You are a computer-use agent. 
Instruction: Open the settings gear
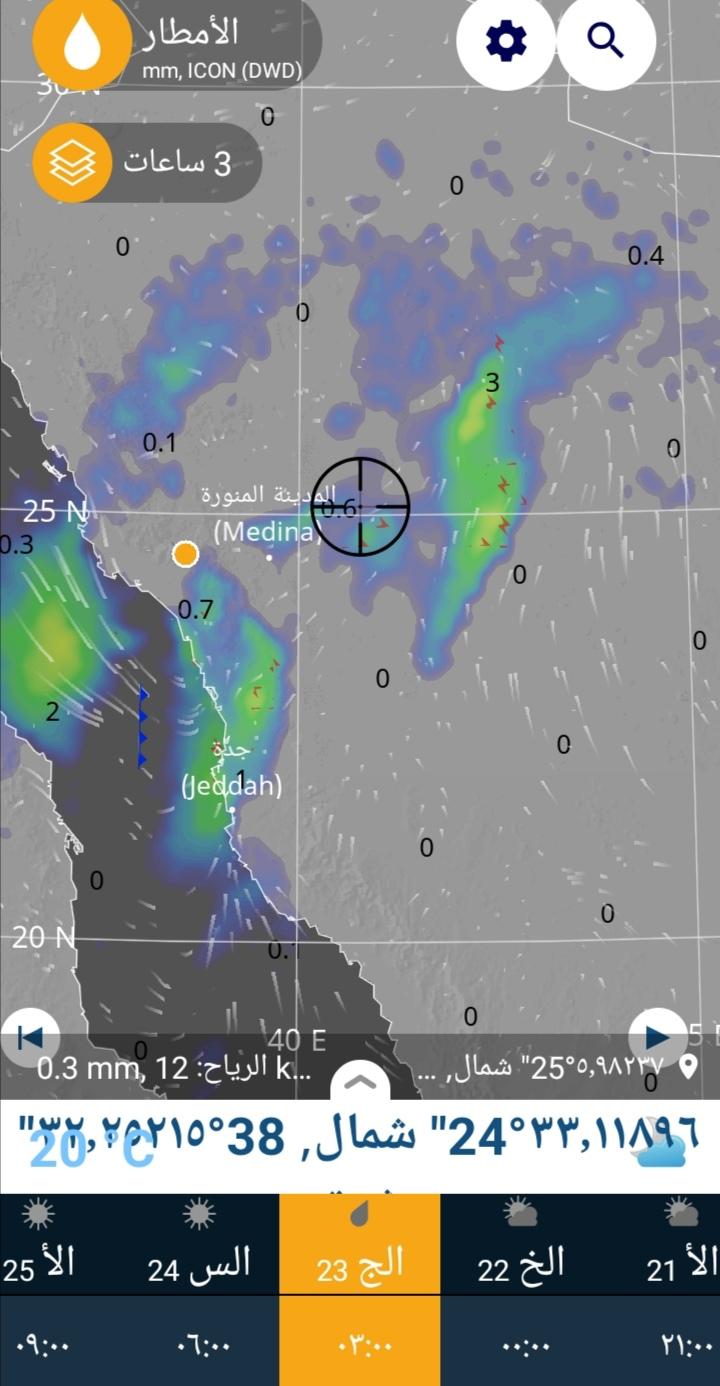pyautogui.click(x=506, y=42)
